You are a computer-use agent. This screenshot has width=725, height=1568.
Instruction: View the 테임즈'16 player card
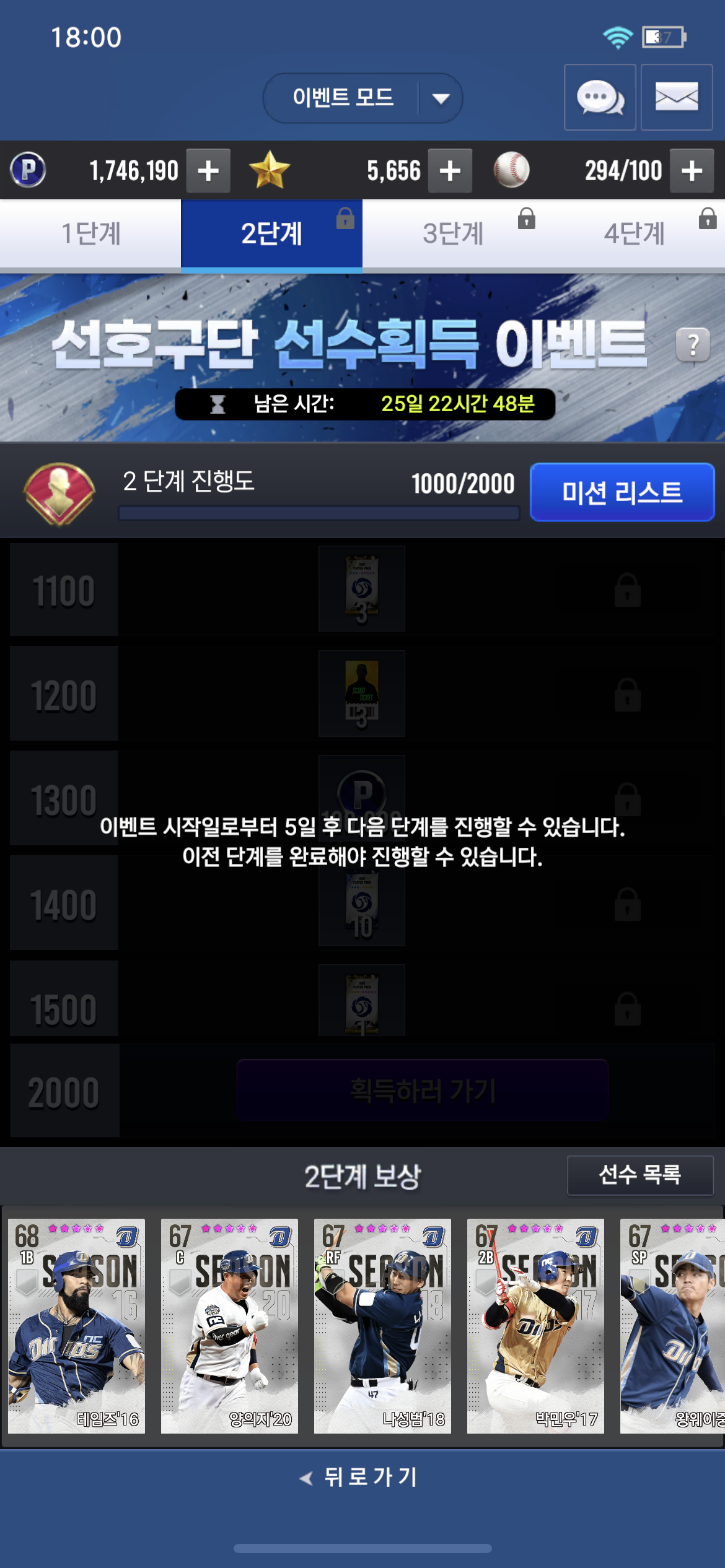coord(76,1326)
